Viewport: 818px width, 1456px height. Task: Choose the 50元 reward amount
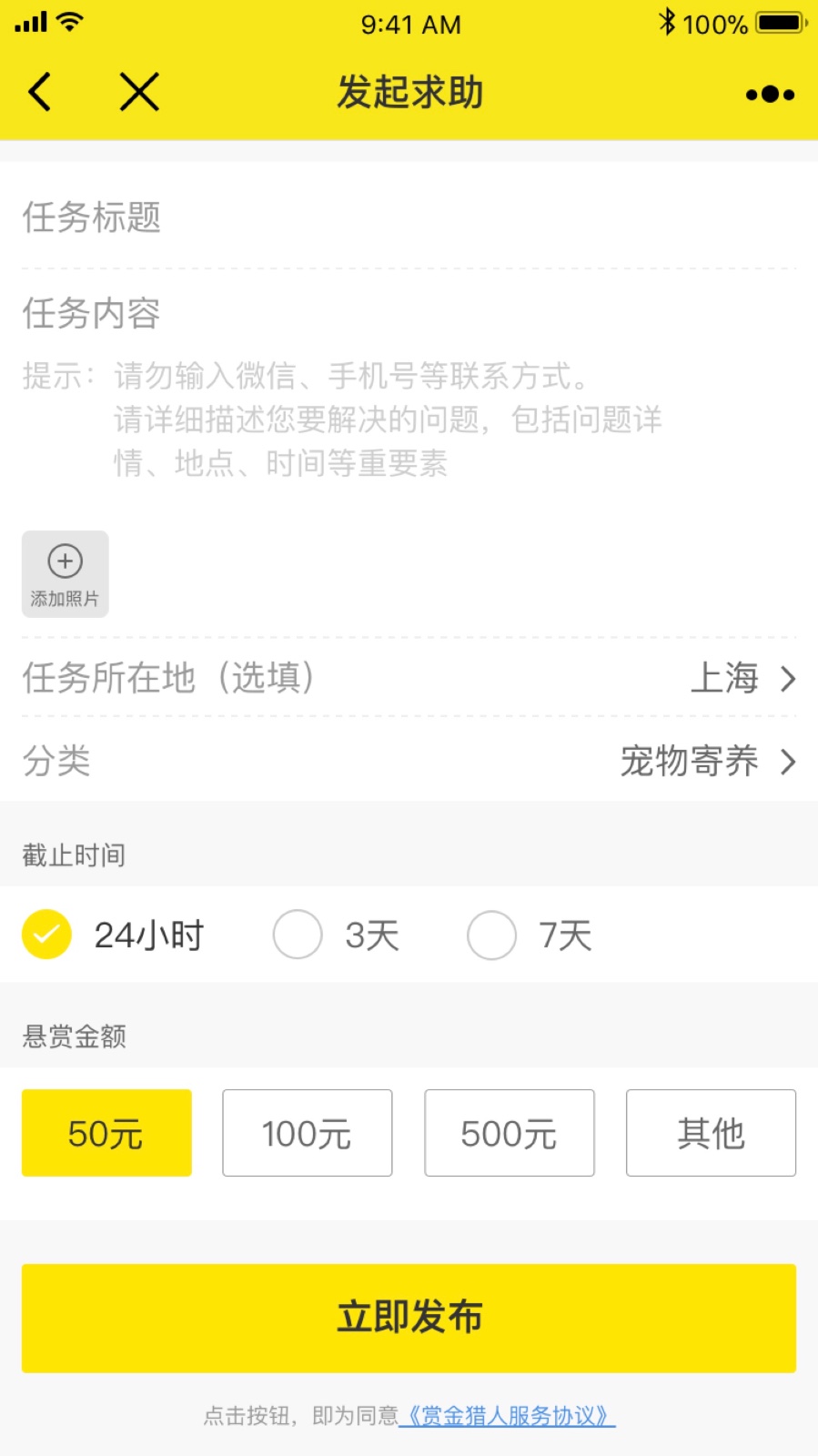106,1133
